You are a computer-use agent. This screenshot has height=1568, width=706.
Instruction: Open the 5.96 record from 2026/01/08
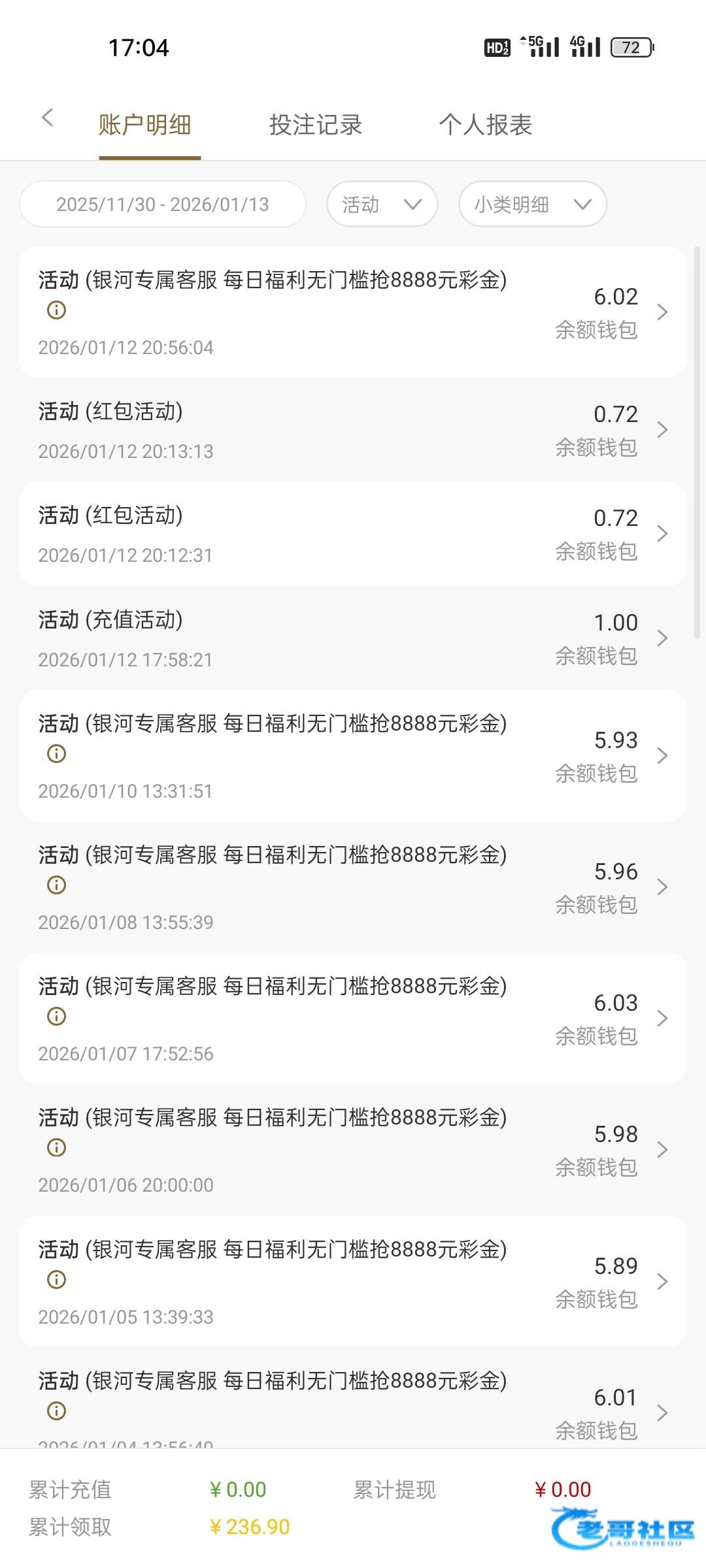pos(353,887)
